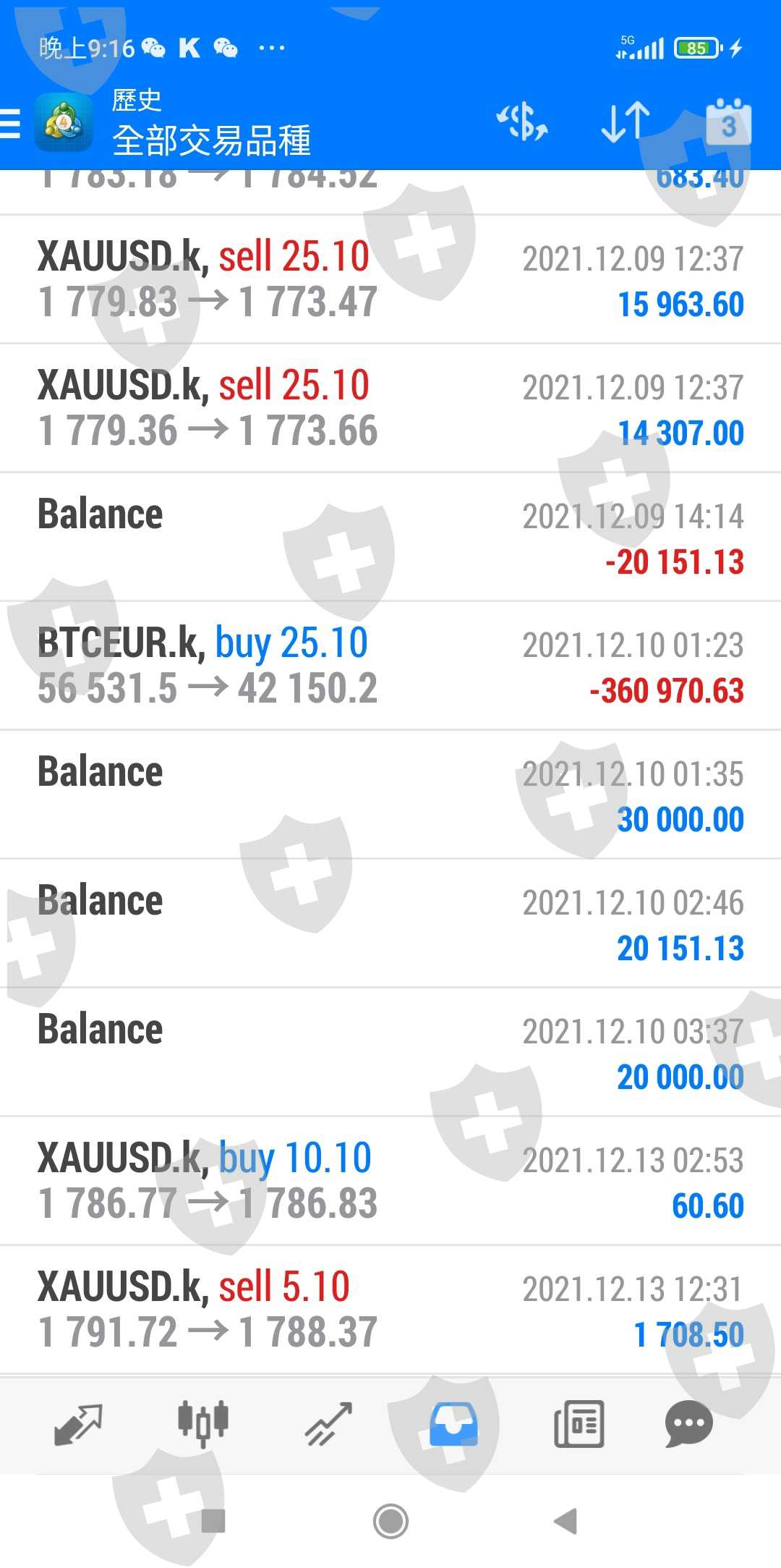Open the Chat messages tab
Image resolution: width=781 pixels, height=1568 pixels.
pyautogui.click(x=688, y=1423)
